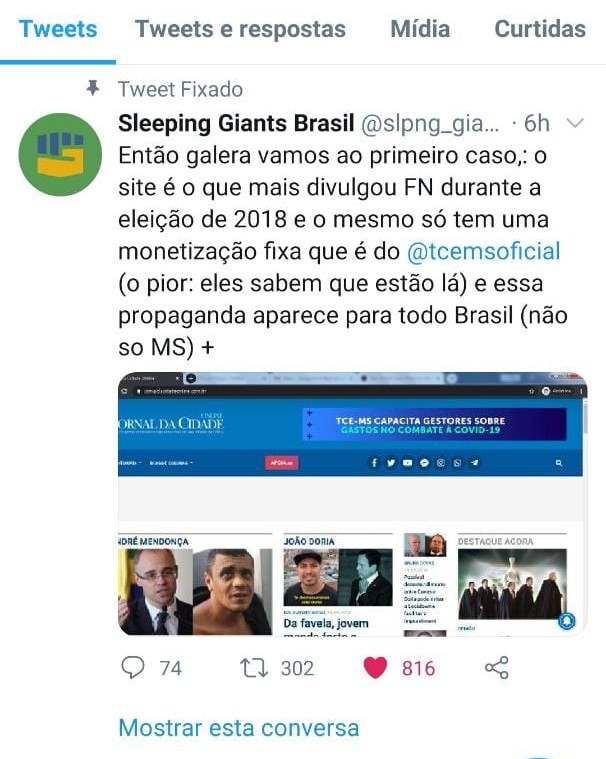Expand the tweet options chevron
The width and height of the screenshot is (606, 759).
coord(574,124)
